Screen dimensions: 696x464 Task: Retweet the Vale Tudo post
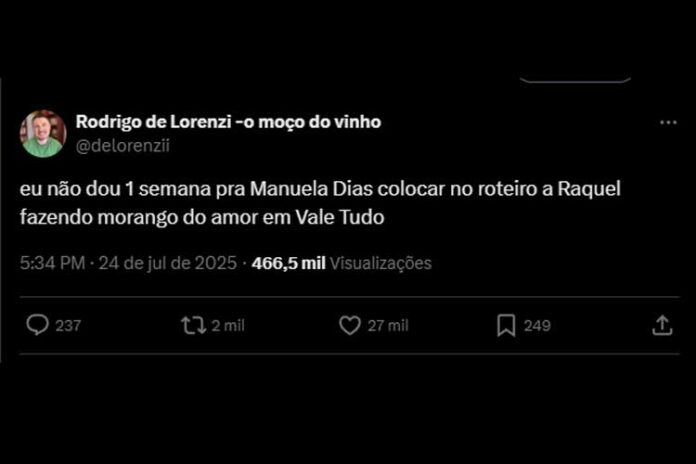[x=192, y=325]
